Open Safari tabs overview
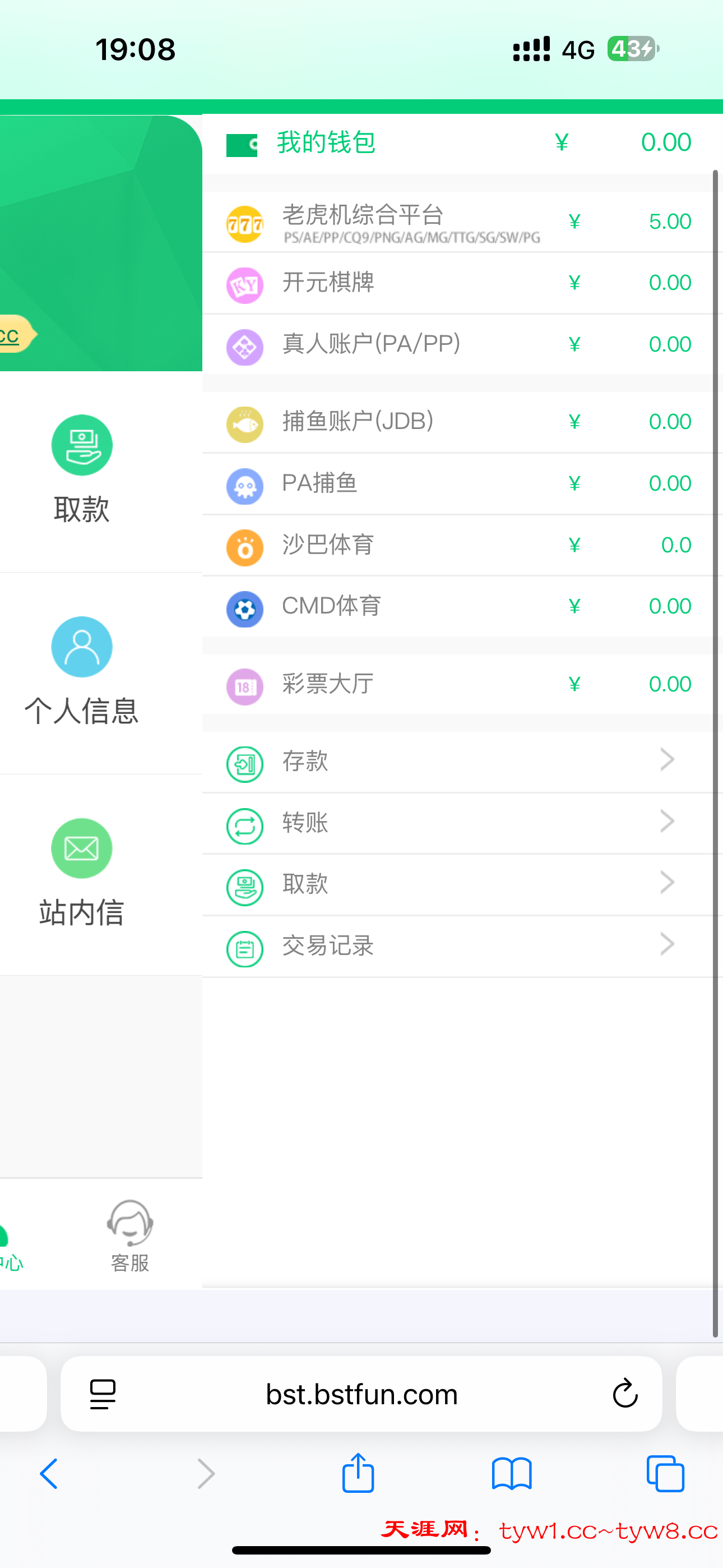723x1568 pixels. 665,1474
